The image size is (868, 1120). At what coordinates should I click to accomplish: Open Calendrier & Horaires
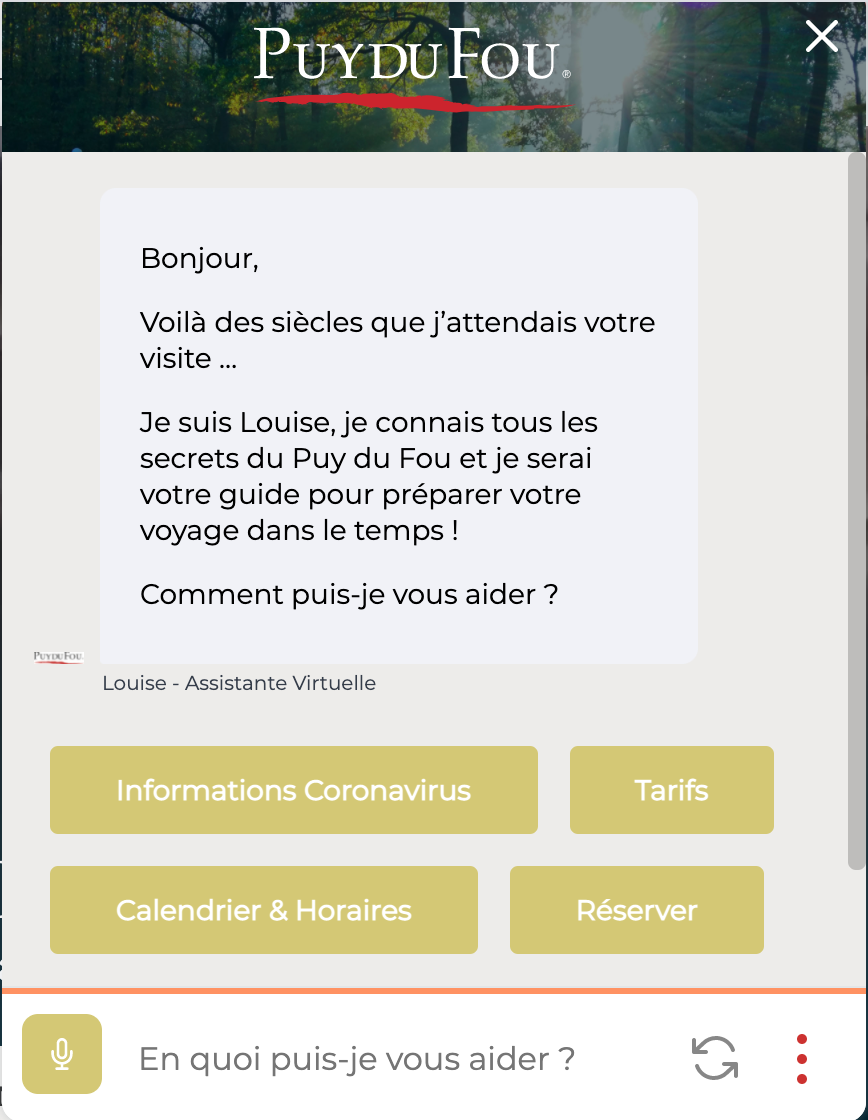(263, 910)
